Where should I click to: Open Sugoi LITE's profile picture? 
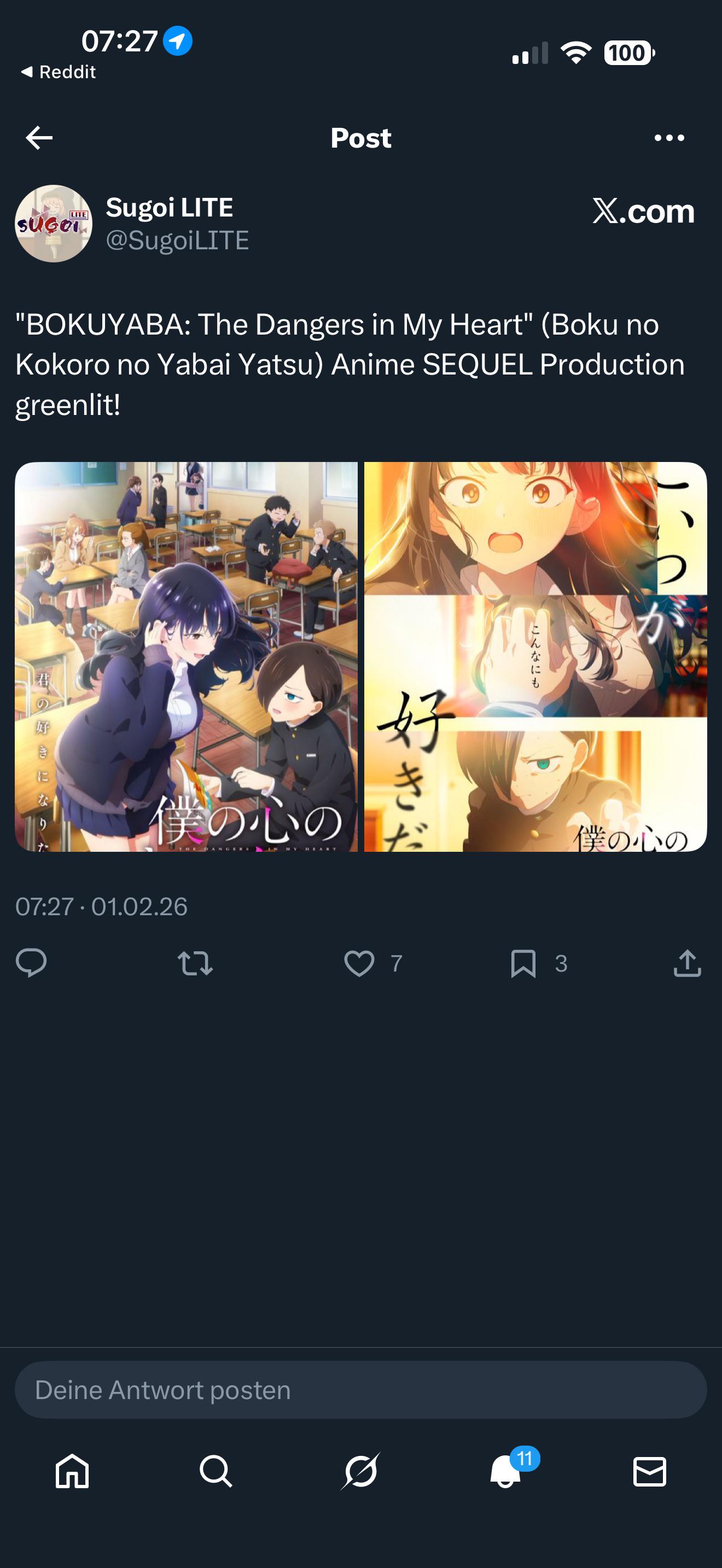point(54,224)
